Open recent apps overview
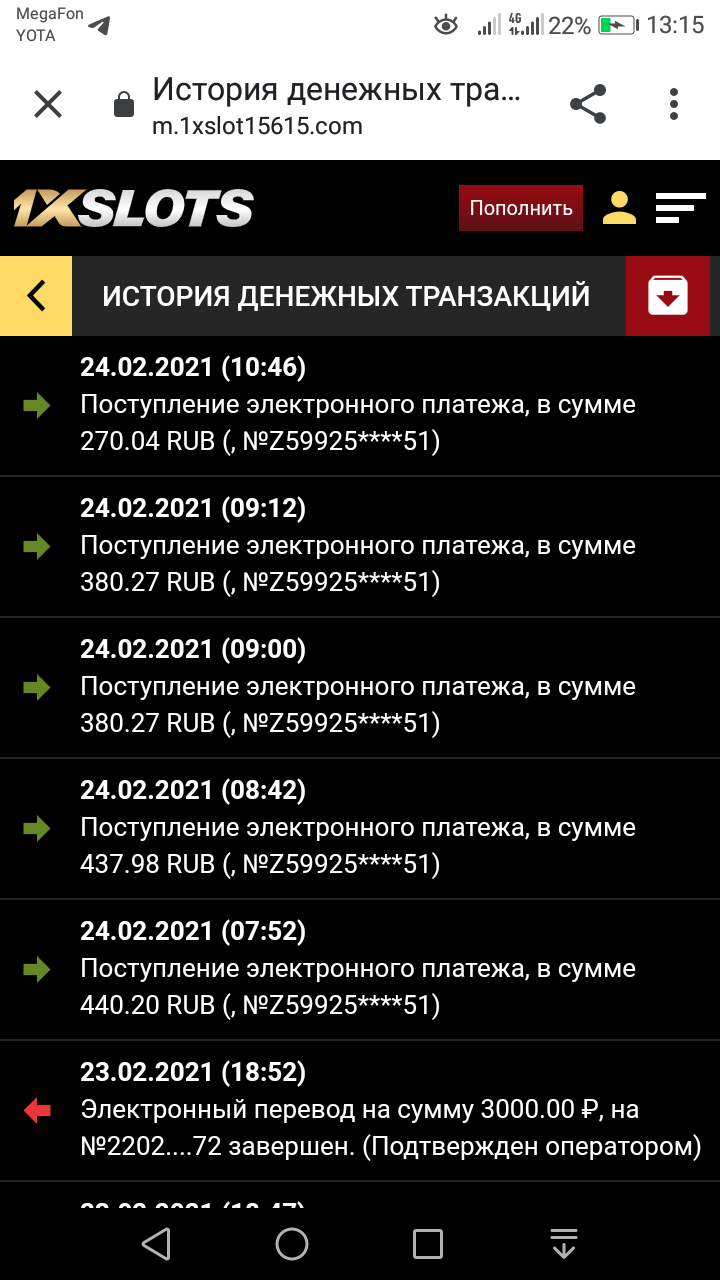This screenshot has width=720, height=1280. tap(428, 1243)
